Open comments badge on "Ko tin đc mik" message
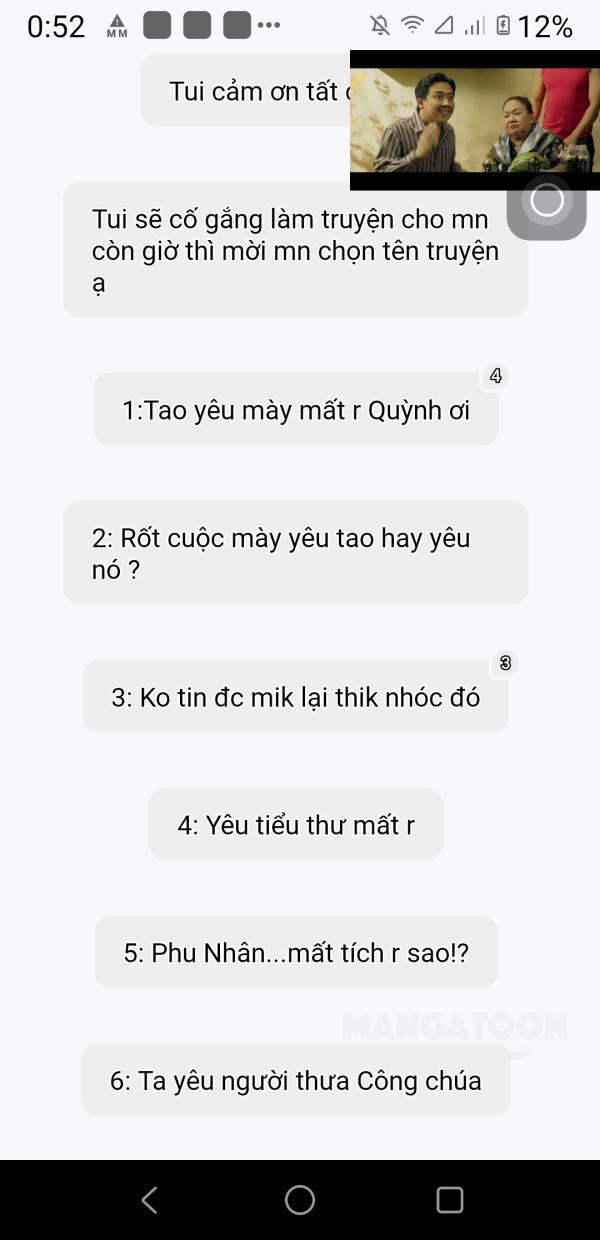 tap(505, 663)
